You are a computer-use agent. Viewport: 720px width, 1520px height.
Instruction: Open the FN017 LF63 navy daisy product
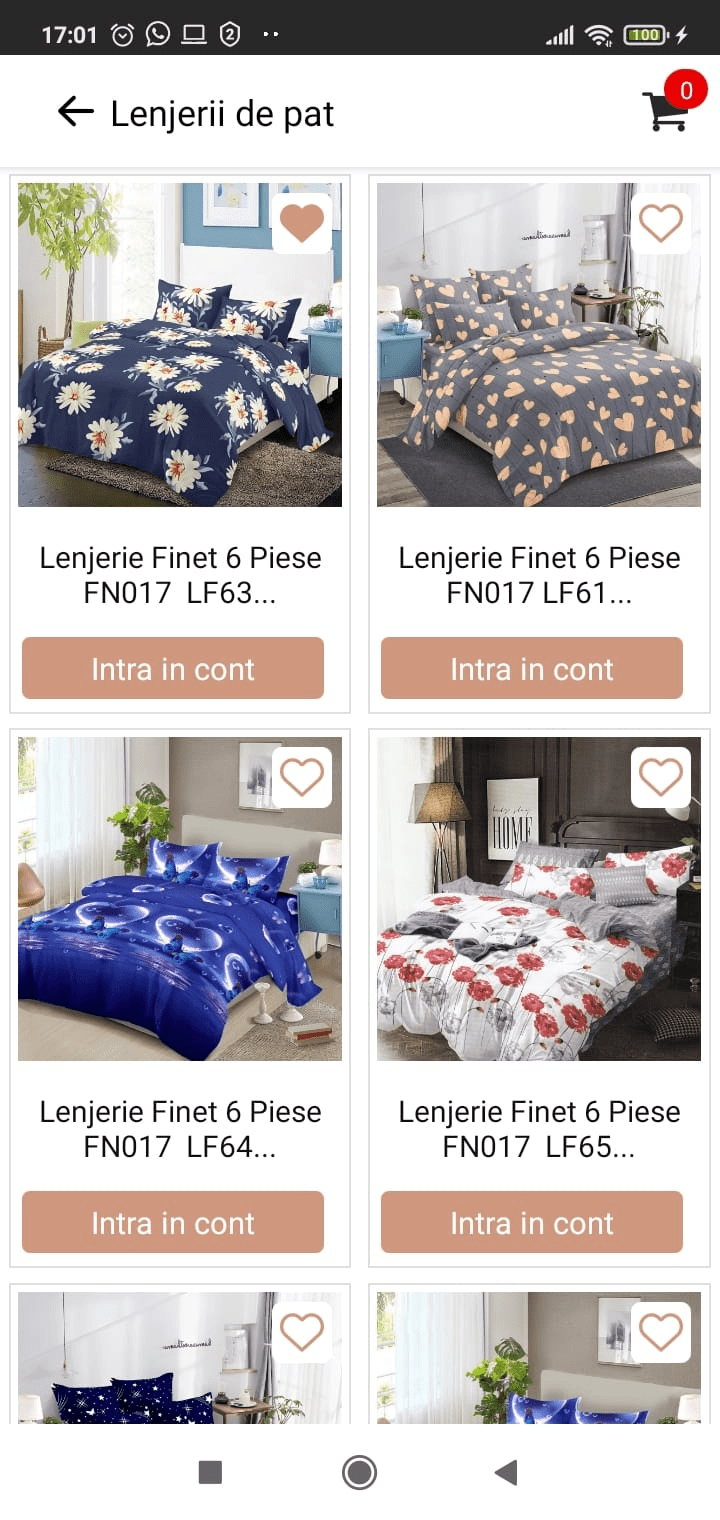(180, 345)
